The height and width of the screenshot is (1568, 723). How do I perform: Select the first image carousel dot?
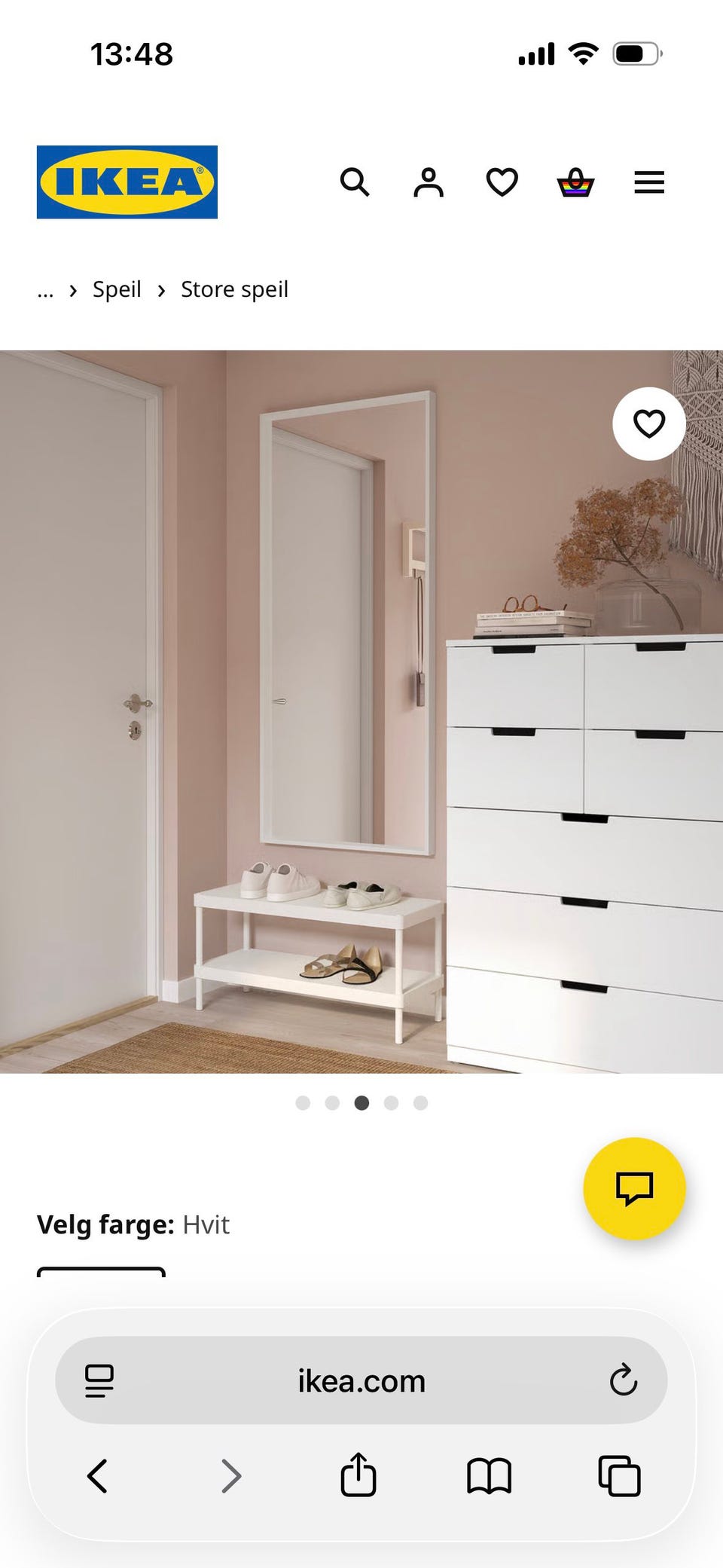click(x=303, y=1102)
